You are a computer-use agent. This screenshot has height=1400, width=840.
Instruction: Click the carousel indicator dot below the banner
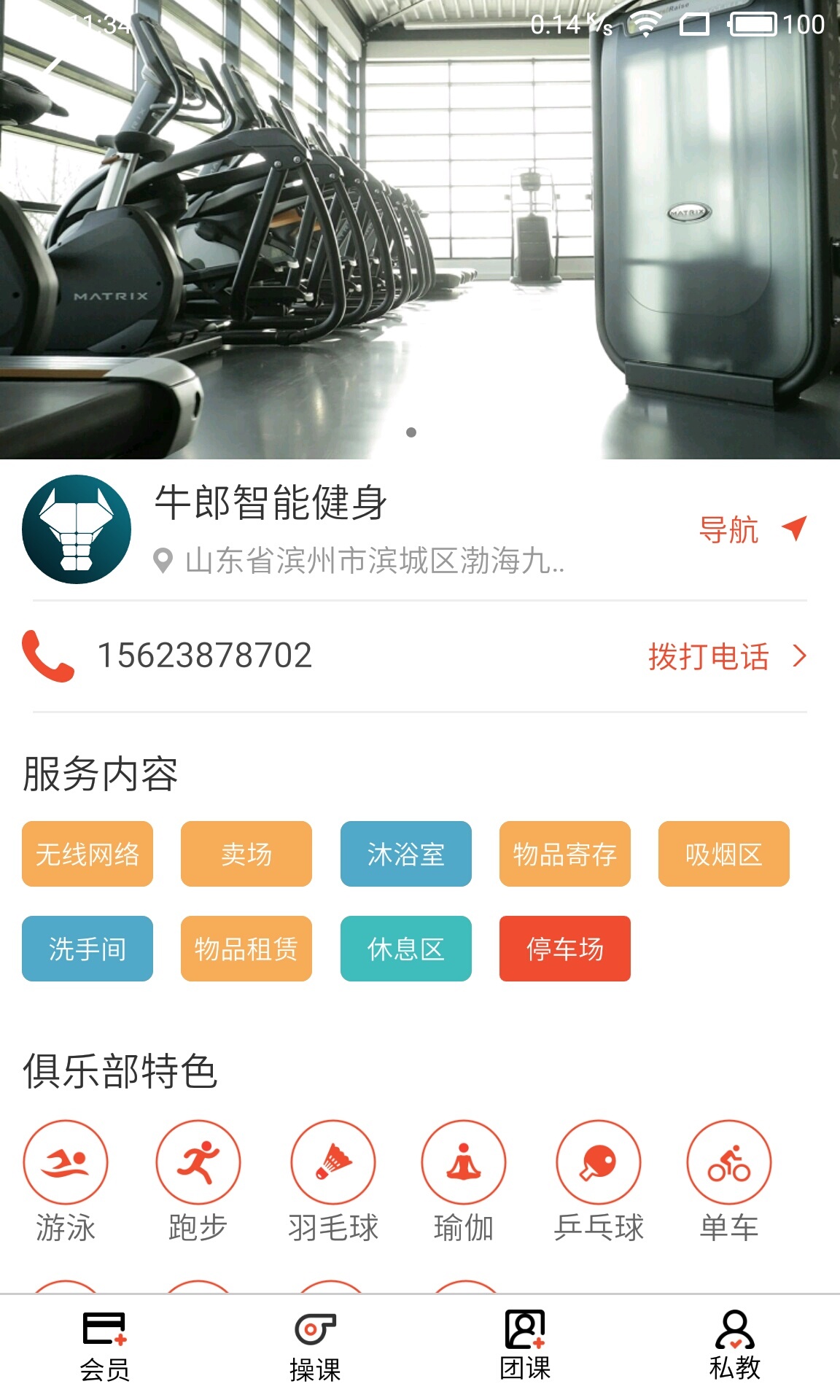411,433
